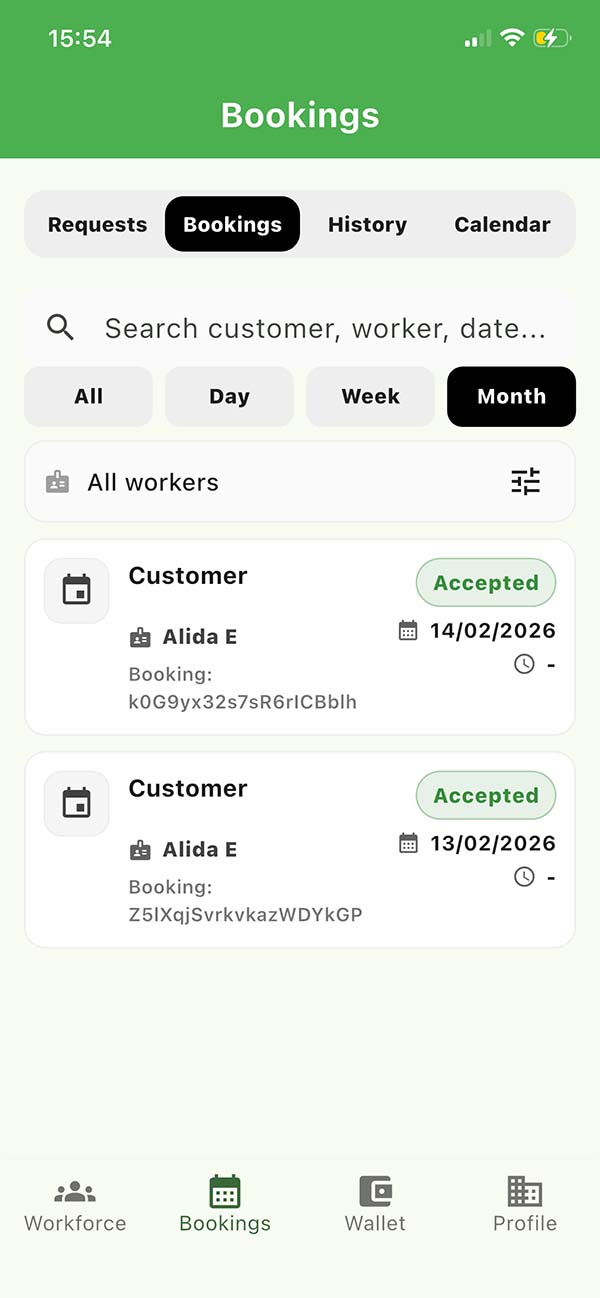Open the Wallet tab
This screenshot has height=1298, width=600.
pyautogui.click(x=375, y=1204)
